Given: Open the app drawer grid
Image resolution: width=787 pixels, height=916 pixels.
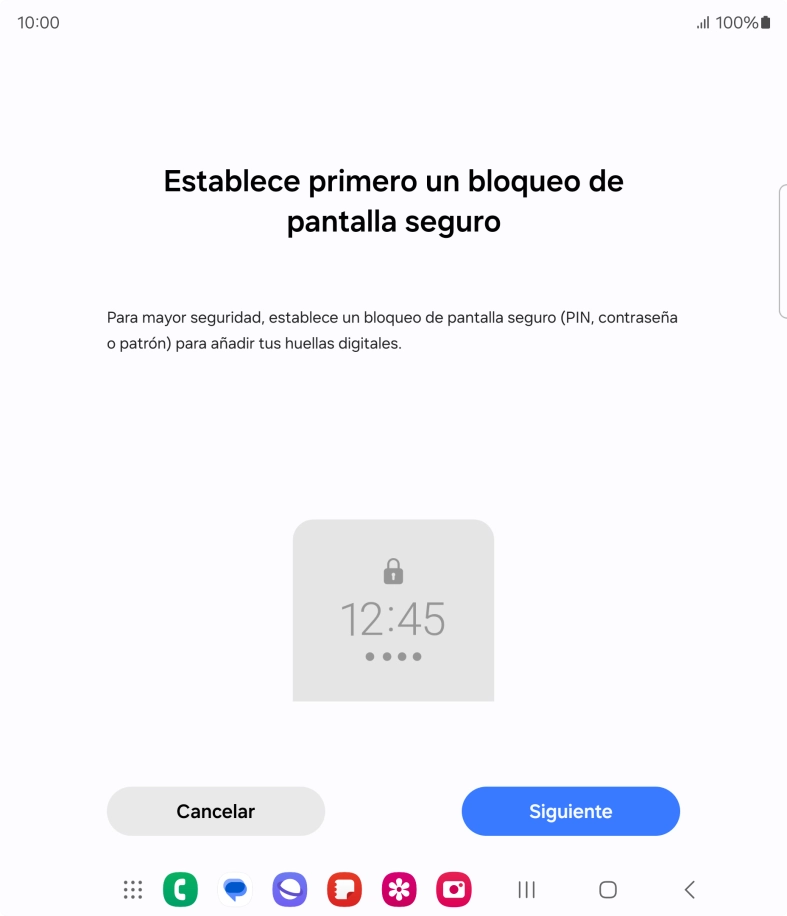Looking at the screenshot, I should 131,889.
